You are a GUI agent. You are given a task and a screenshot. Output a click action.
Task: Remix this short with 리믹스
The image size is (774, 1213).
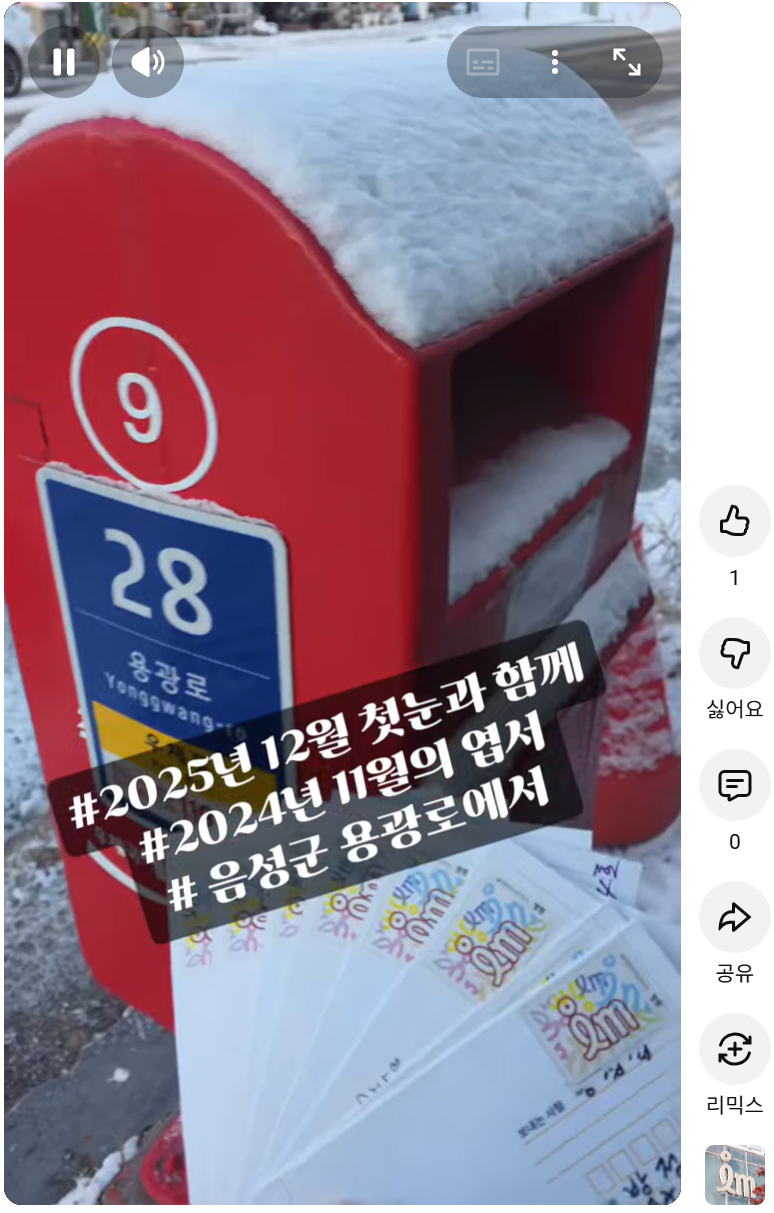click(734, 1049)
